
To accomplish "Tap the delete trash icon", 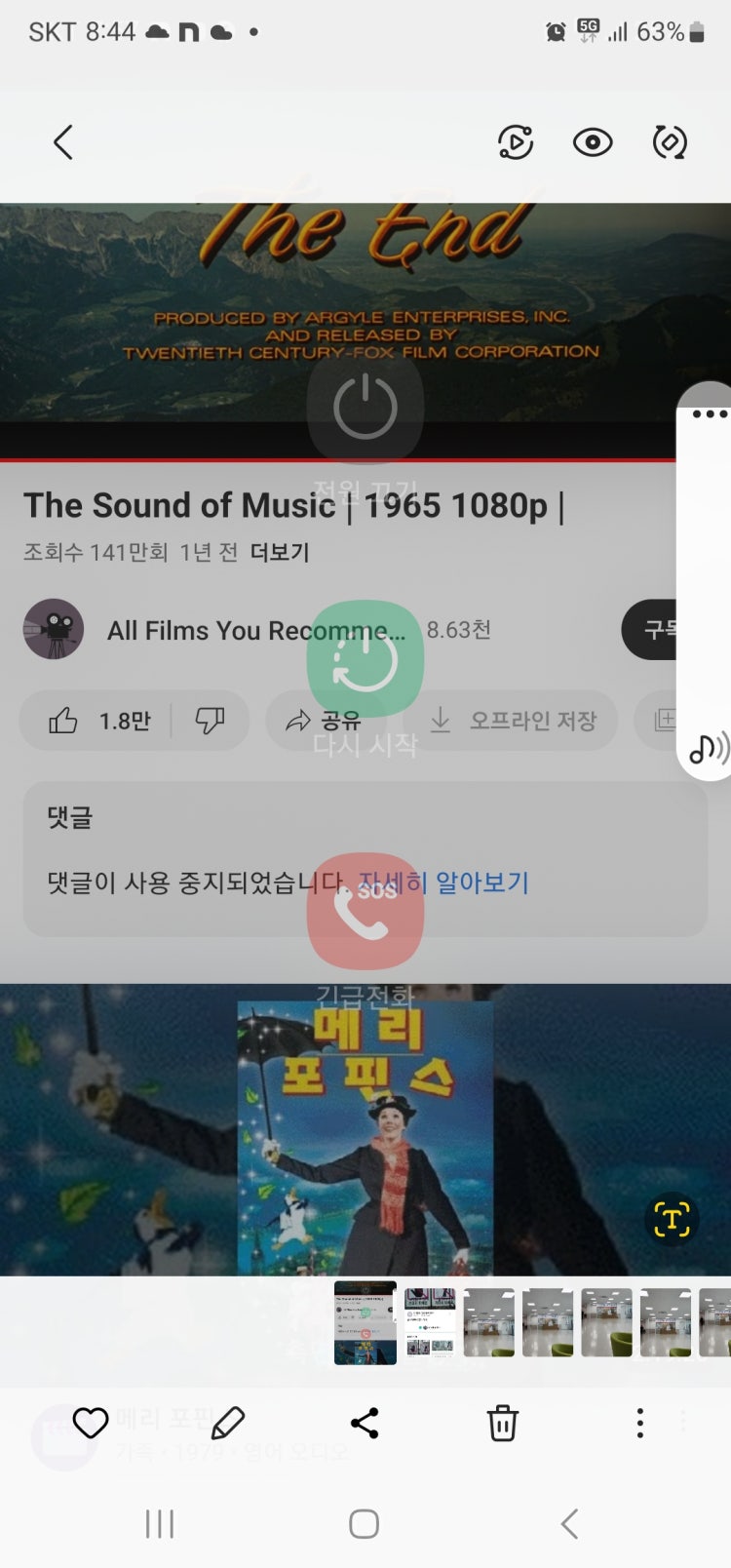I will point(502,1423).
